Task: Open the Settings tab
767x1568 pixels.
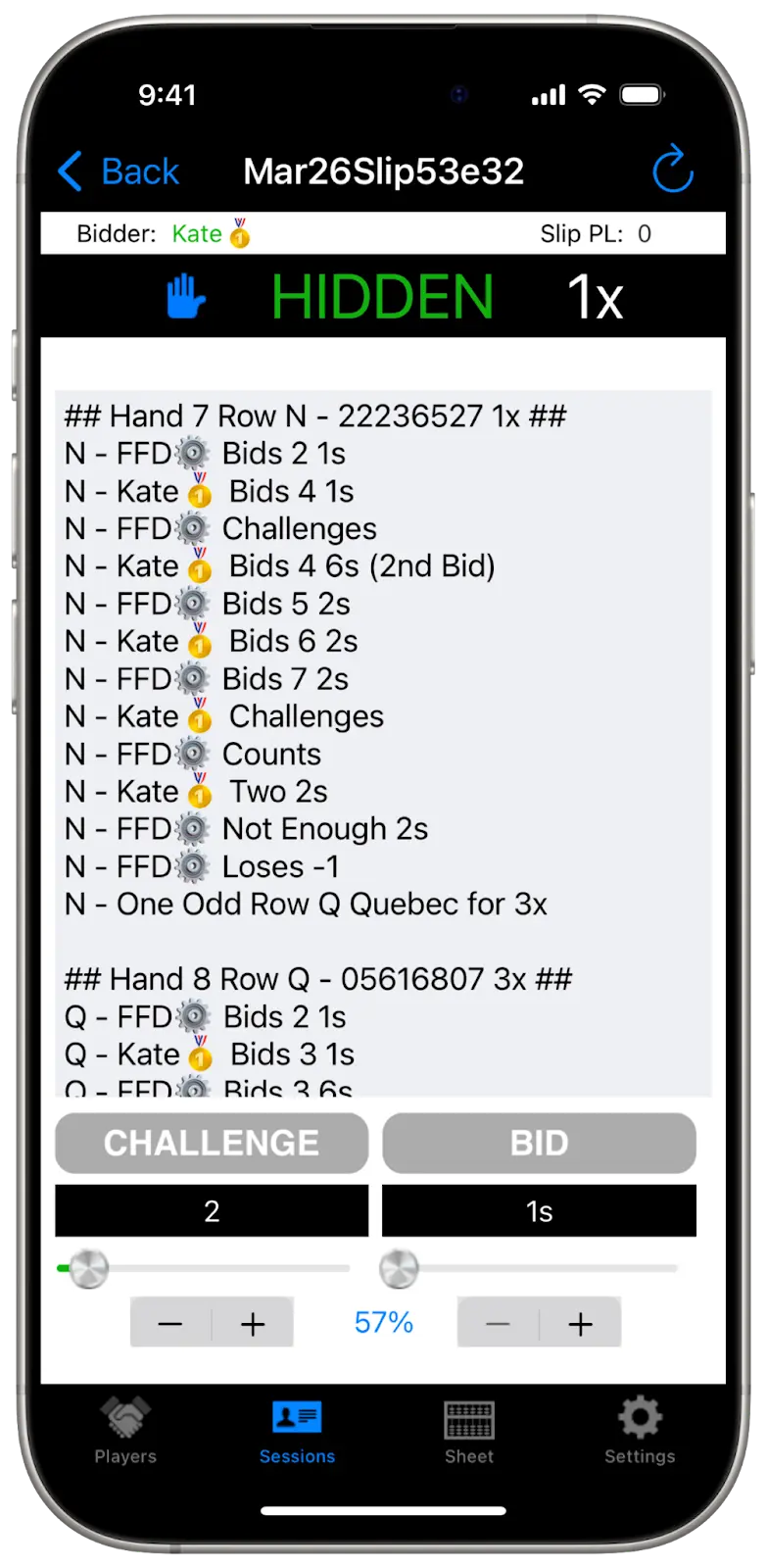Action: [x=640, y=1431]
